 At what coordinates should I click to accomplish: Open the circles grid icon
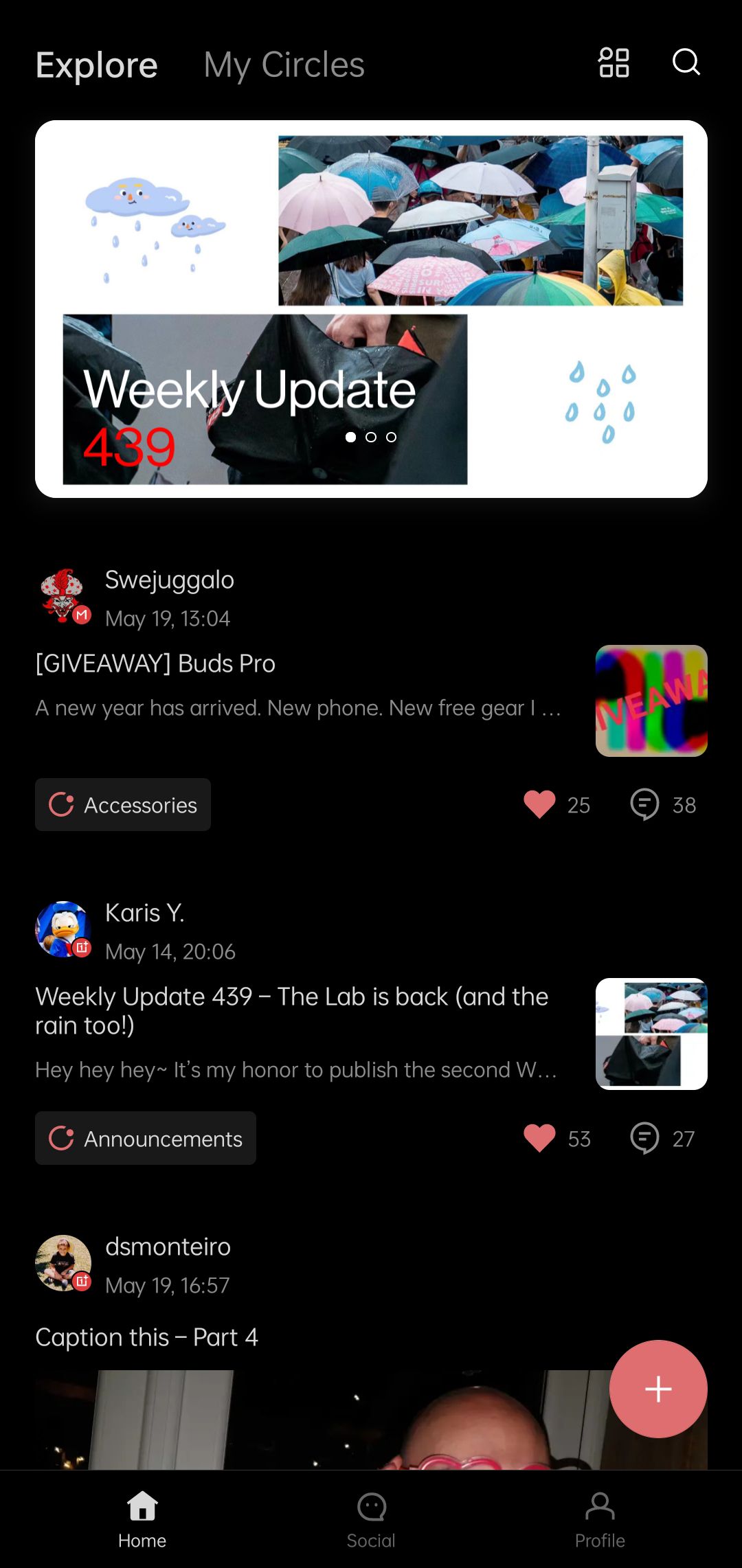click(x=612, y=64)
